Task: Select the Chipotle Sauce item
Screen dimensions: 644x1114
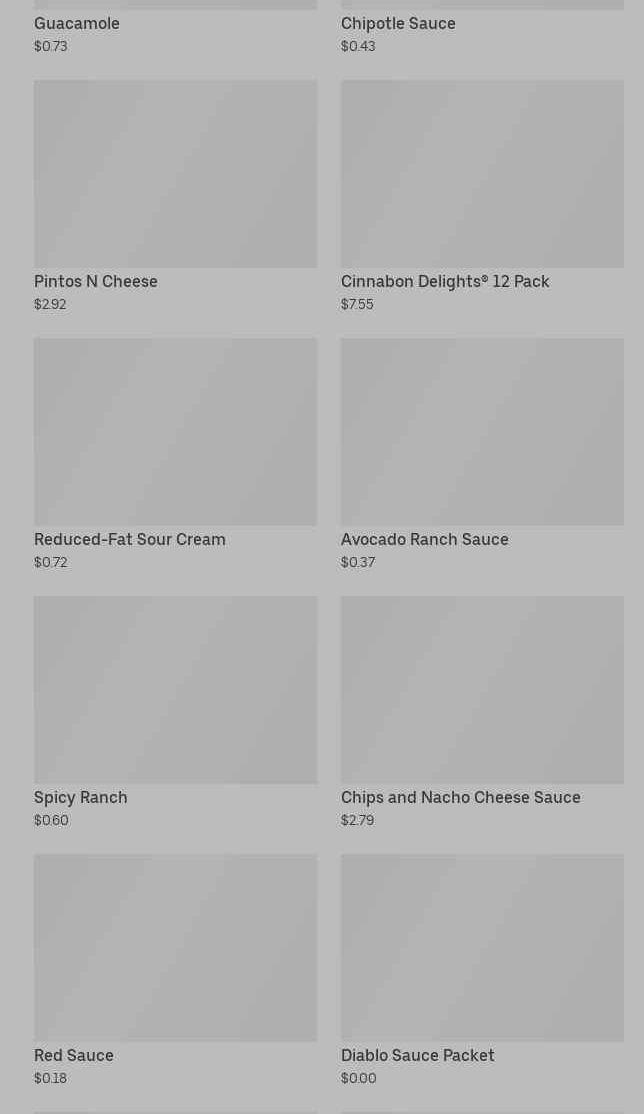Action: pyautogui.click(x=398, y=24)
